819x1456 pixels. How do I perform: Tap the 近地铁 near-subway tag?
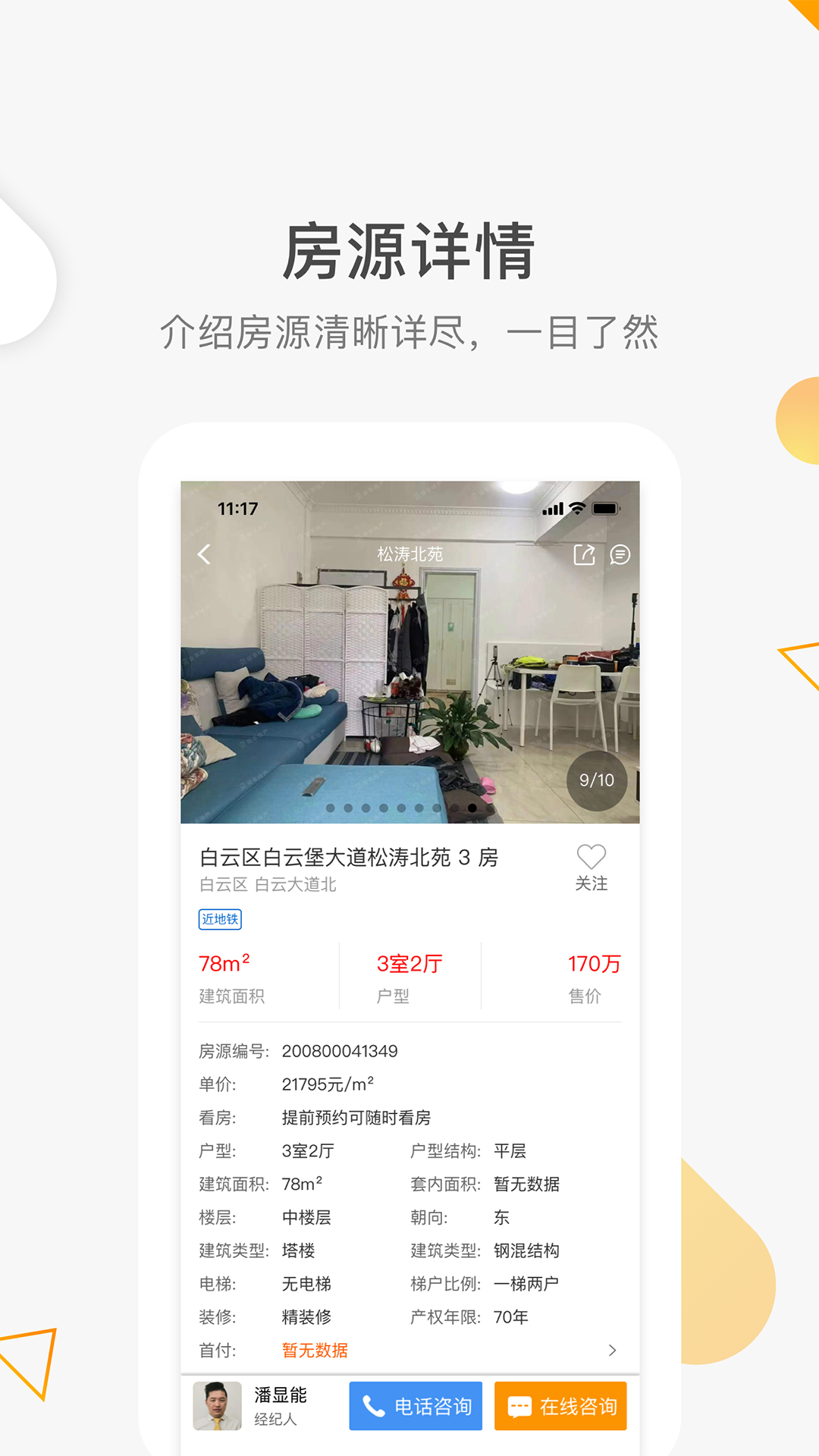220,920
